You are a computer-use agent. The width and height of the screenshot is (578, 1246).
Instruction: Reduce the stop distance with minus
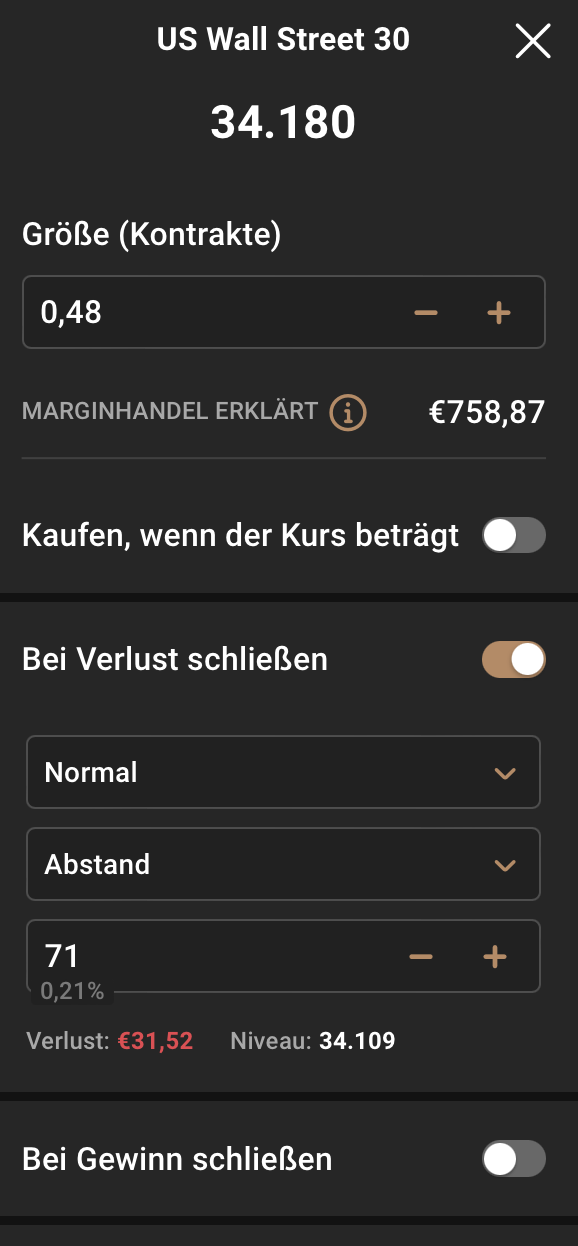pyautogui.click(x=421, y=957)
